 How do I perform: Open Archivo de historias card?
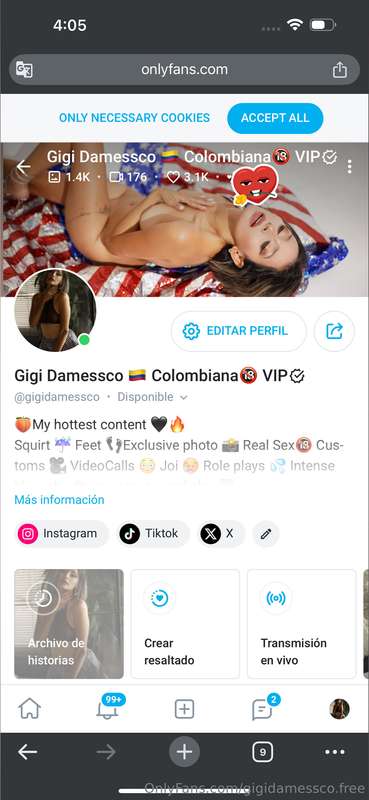69,624
